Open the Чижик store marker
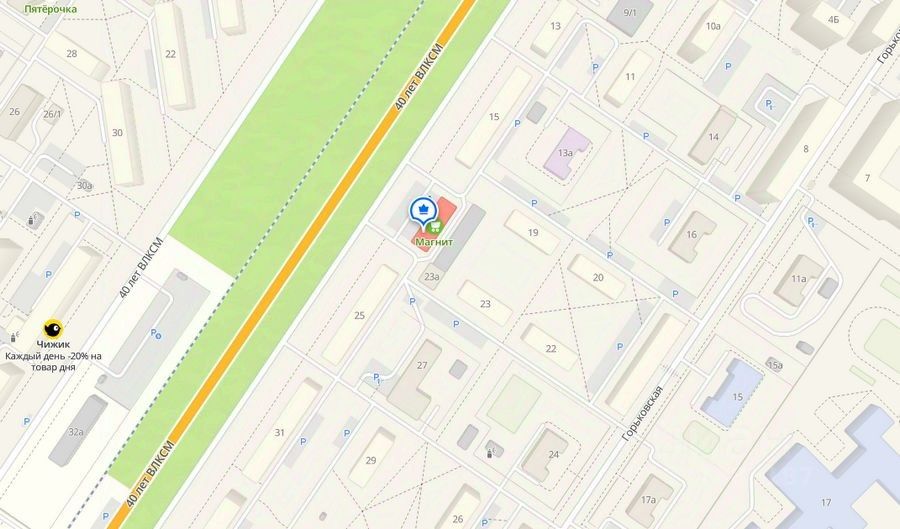This screenshot has height=529, width=900. 53,328
